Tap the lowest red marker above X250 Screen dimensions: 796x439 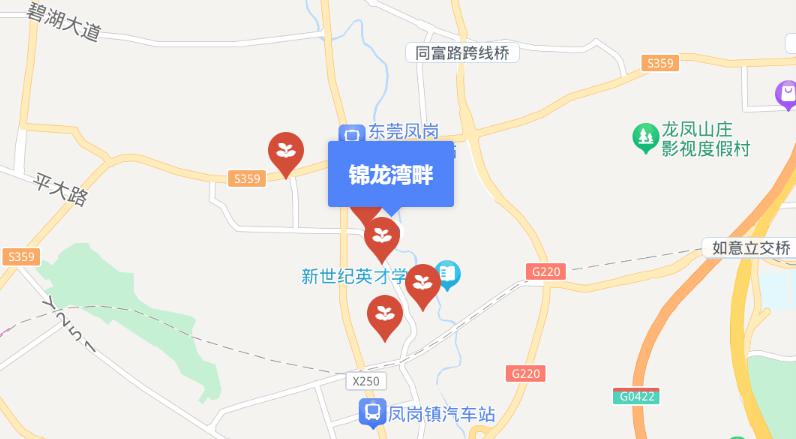[385, 316]
